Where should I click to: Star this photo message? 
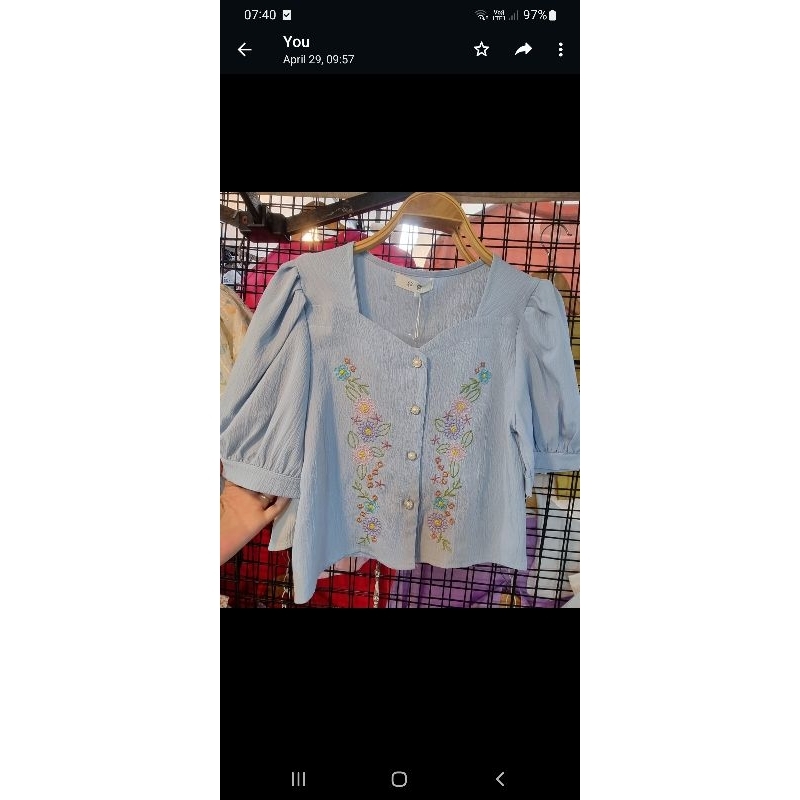(x=481, y=49)
